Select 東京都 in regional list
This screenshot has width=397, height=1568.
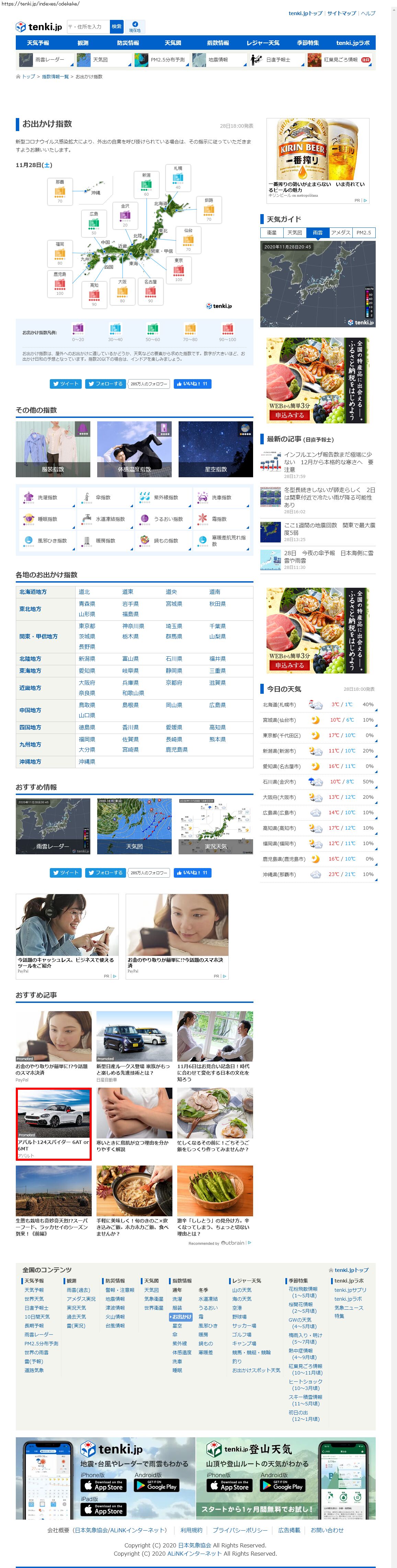click(87, 626)
